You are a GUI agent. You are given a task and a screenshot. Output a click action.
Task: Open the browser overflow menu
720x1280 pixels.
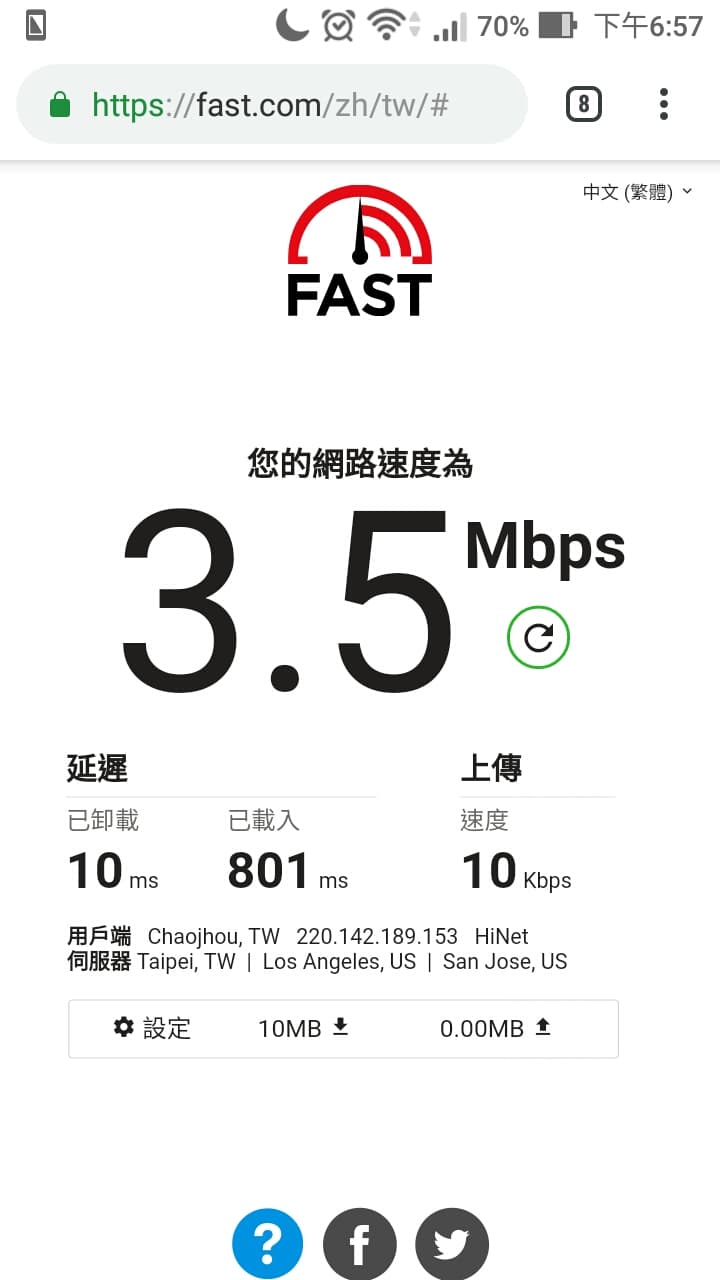(x=664, y=104)
